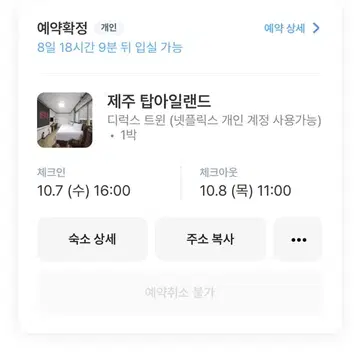
Task: Open the 예약 상세 link
Action: coord(292,29)
